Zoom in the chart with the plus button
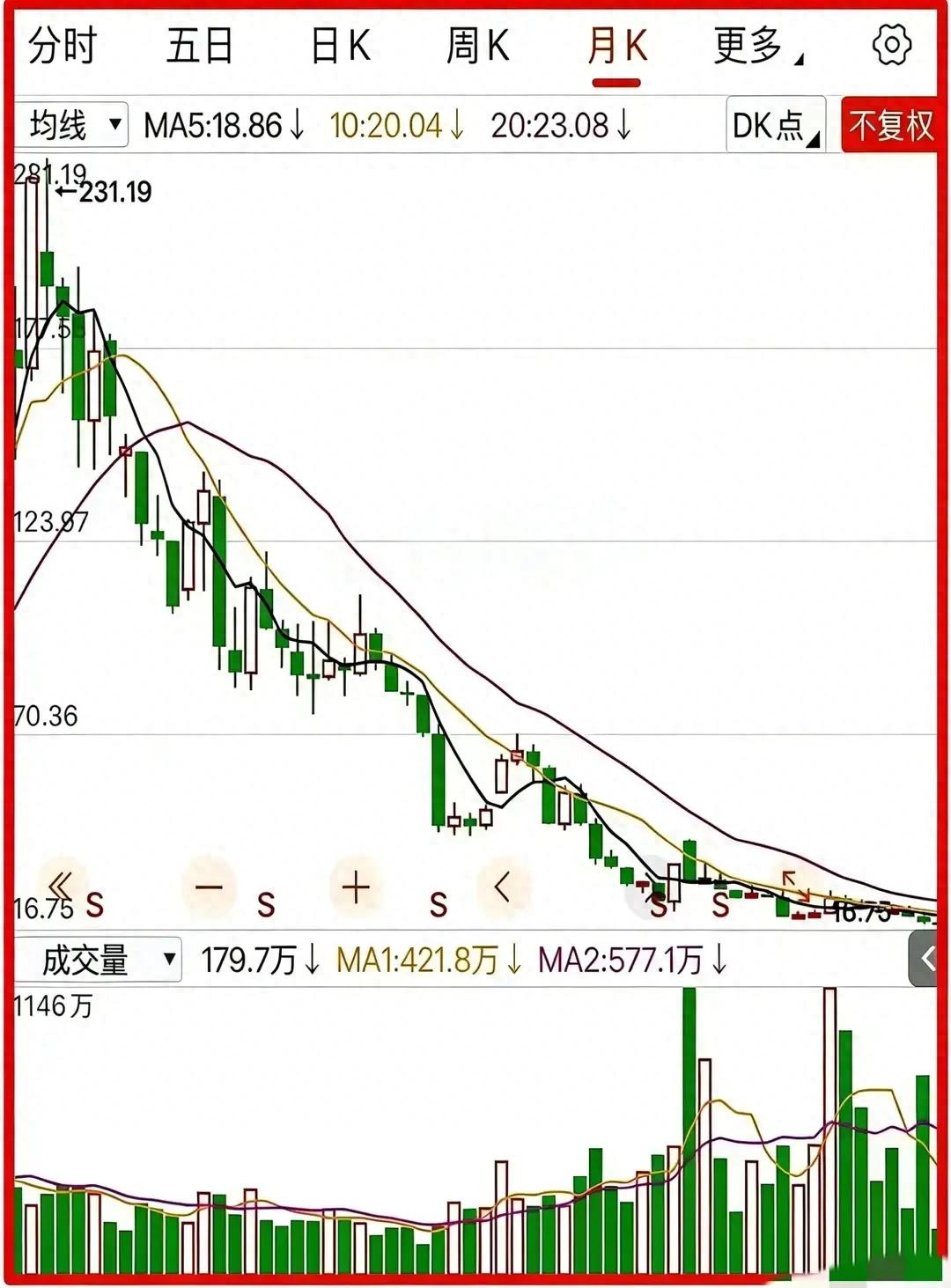Screen dimensions: 951x1288 coord(356,887)
